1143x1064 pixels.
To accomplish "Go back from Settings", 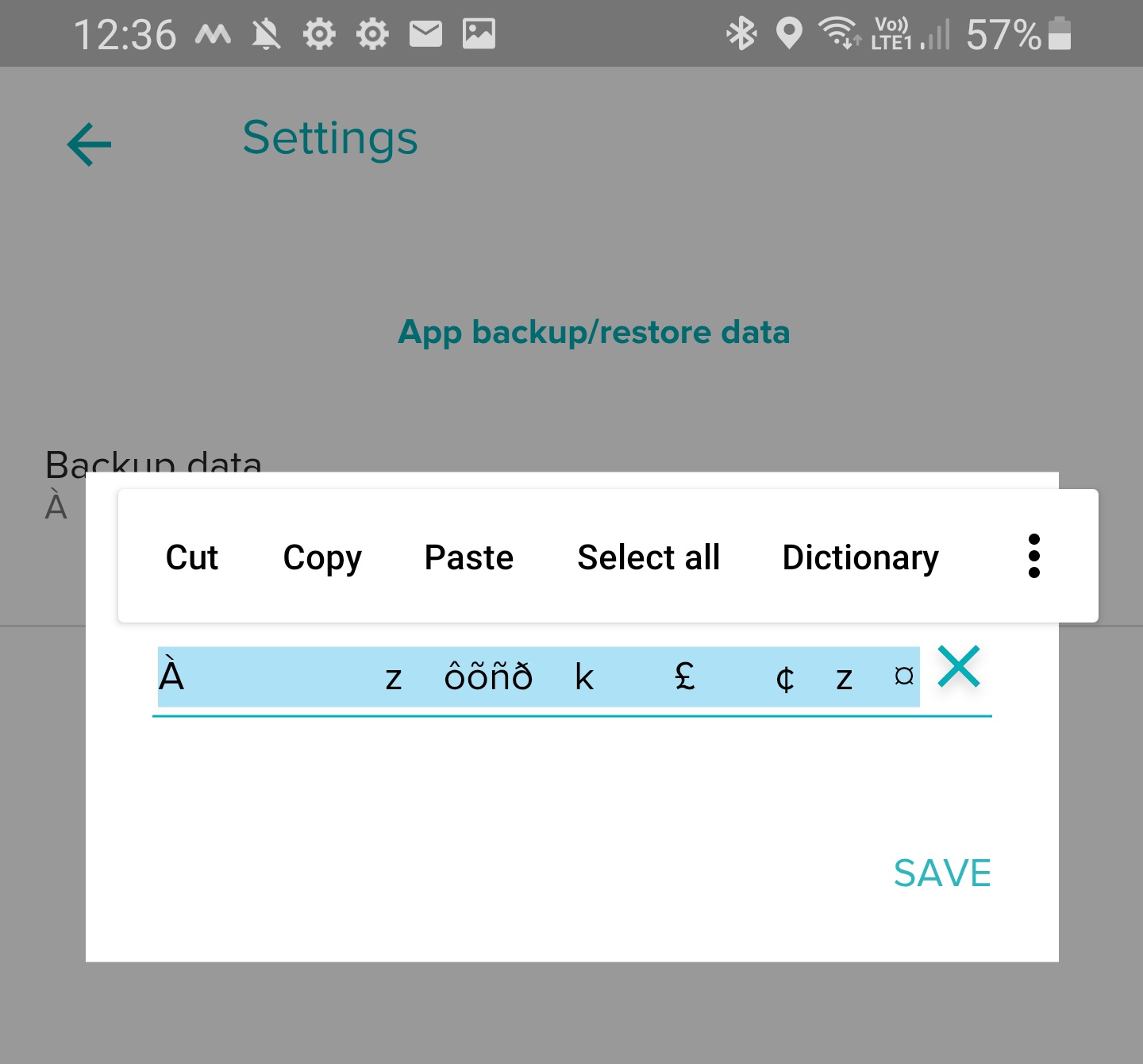I will point(89,145).
